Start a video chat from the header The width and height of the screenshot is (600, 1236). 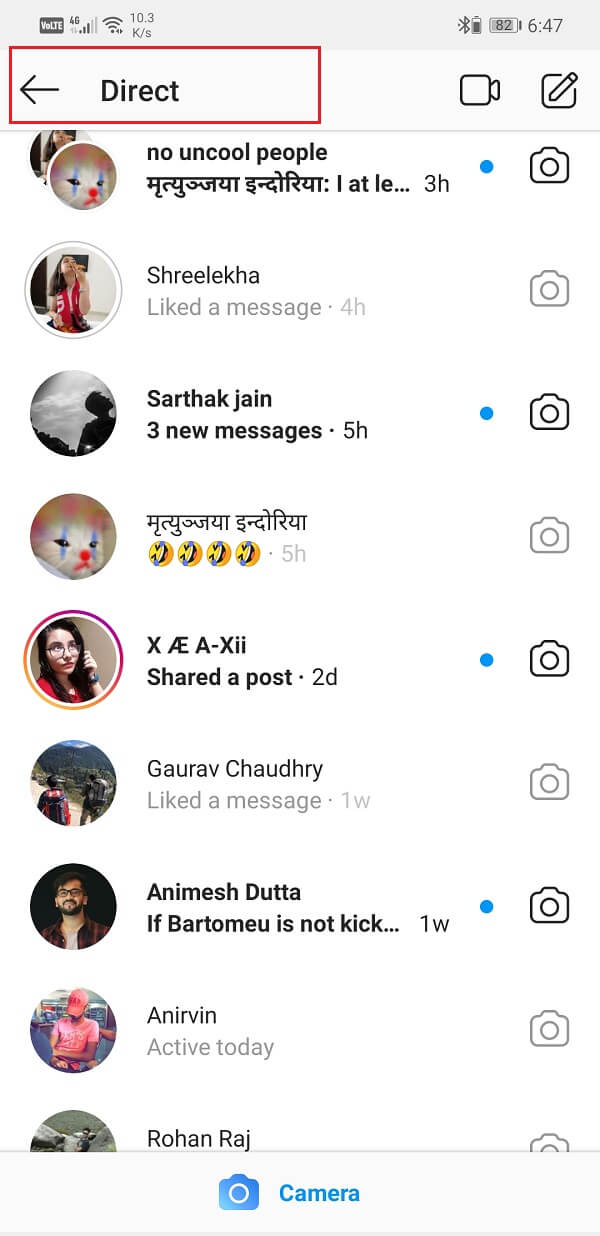click(479, 90)
